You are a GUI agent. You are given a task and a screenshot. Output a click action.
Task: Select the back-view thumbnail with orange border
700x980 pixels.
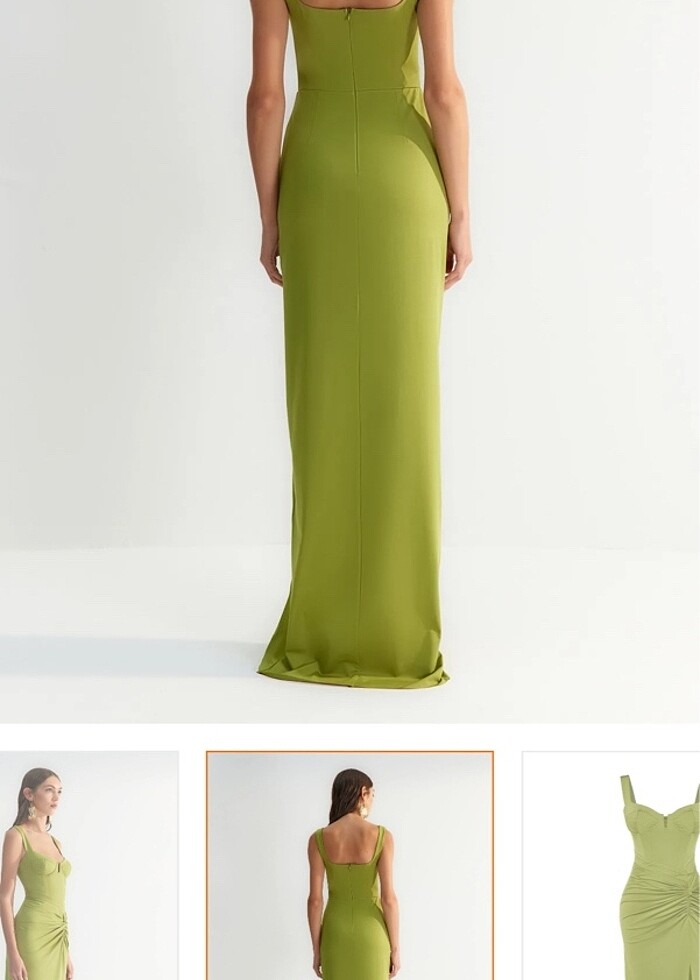point(350,866)
